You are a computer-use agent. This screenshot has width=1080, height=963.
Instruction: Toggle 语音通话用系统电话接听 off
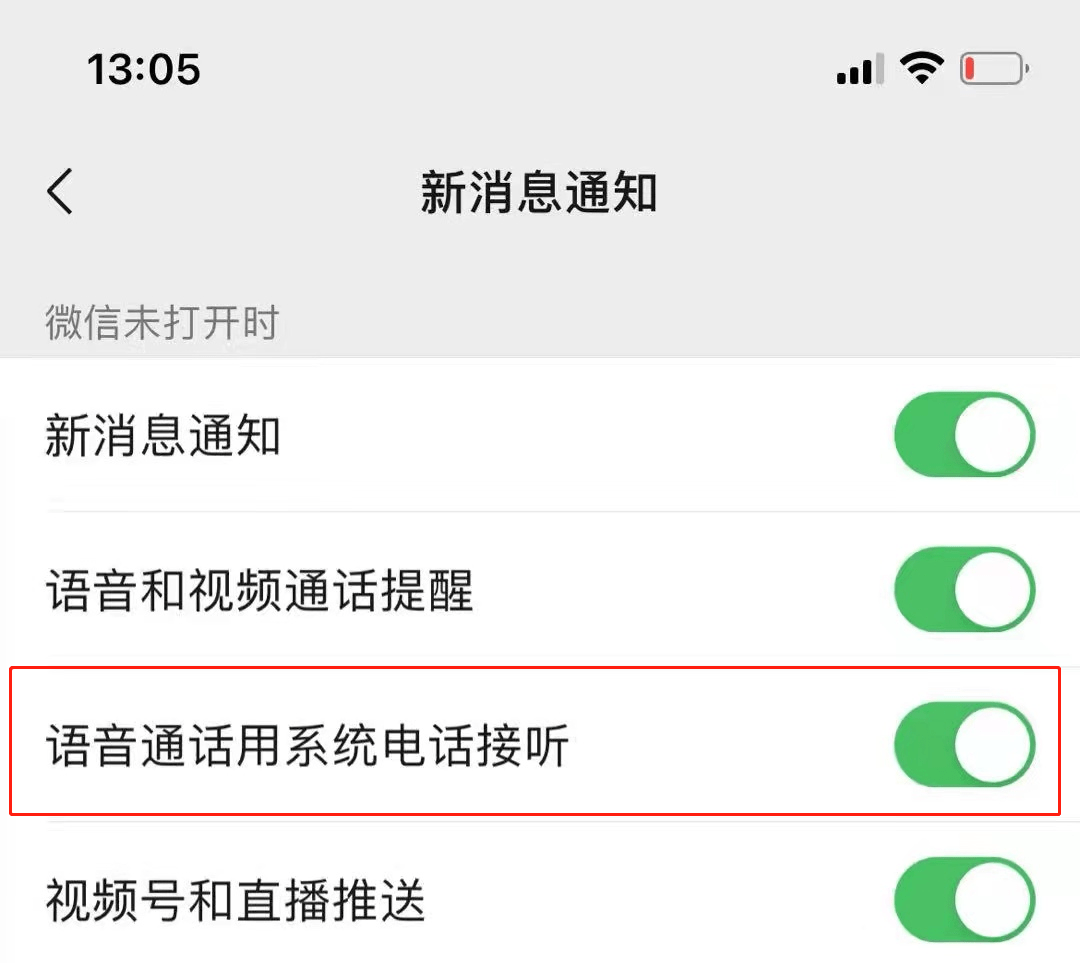[x=964, y=744]
